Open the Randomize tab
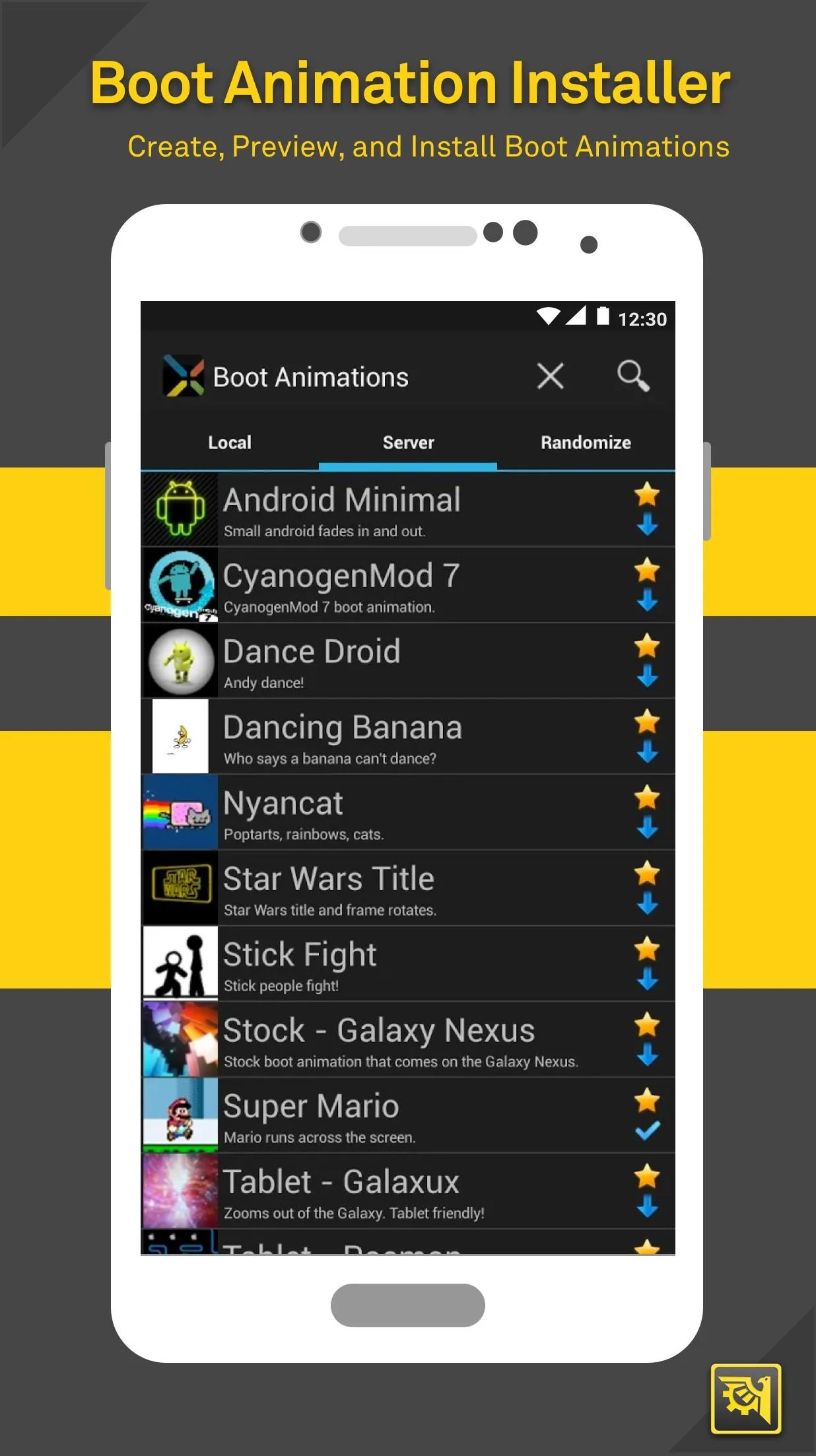Viewport: 816px width, 1456px height. [586, 442]
